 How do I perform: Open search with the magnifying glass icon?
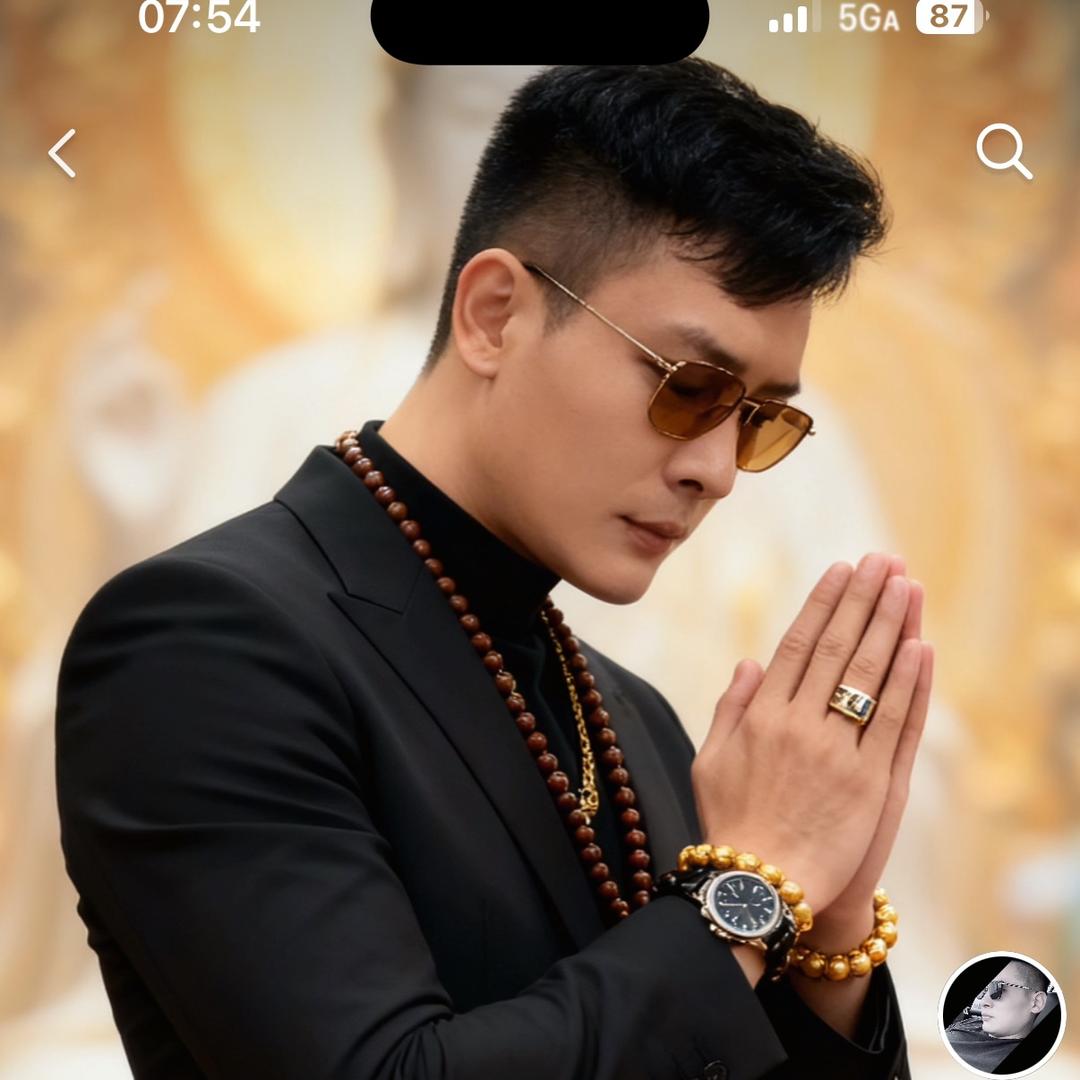[1003, 152]
